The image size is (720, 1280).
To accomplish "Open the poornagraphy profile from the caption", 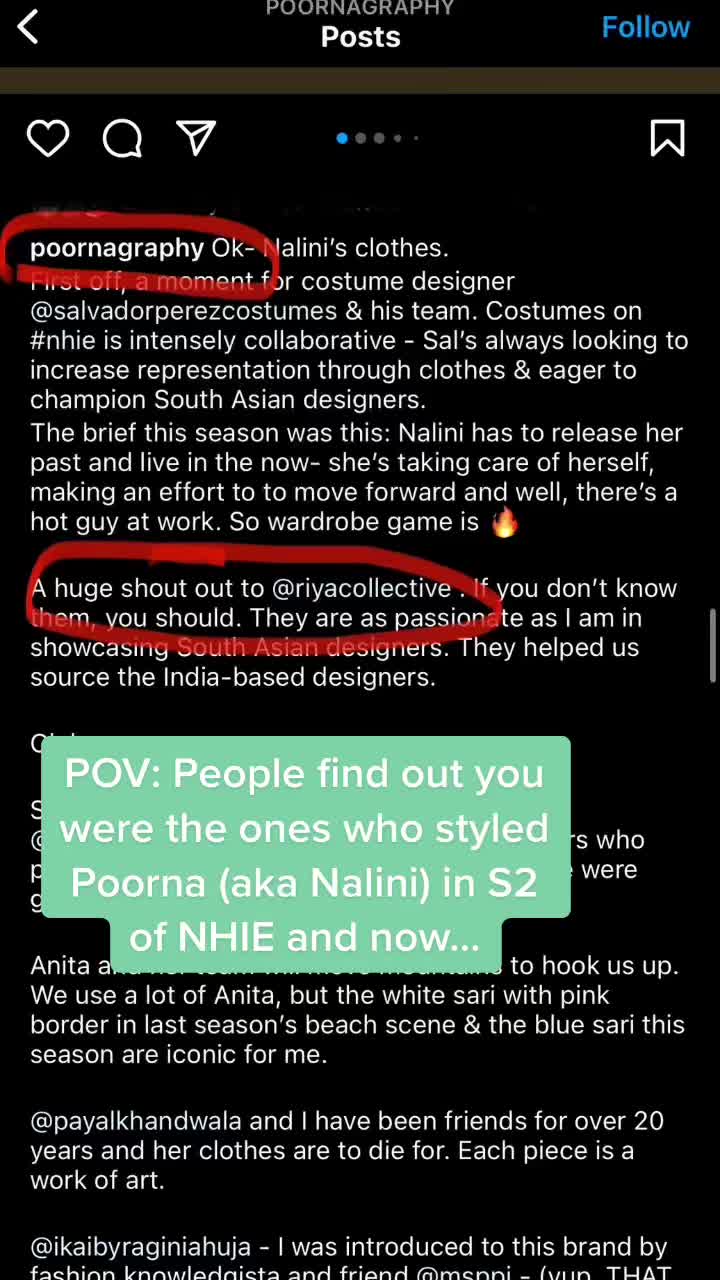I will click(x=117, y=248).
